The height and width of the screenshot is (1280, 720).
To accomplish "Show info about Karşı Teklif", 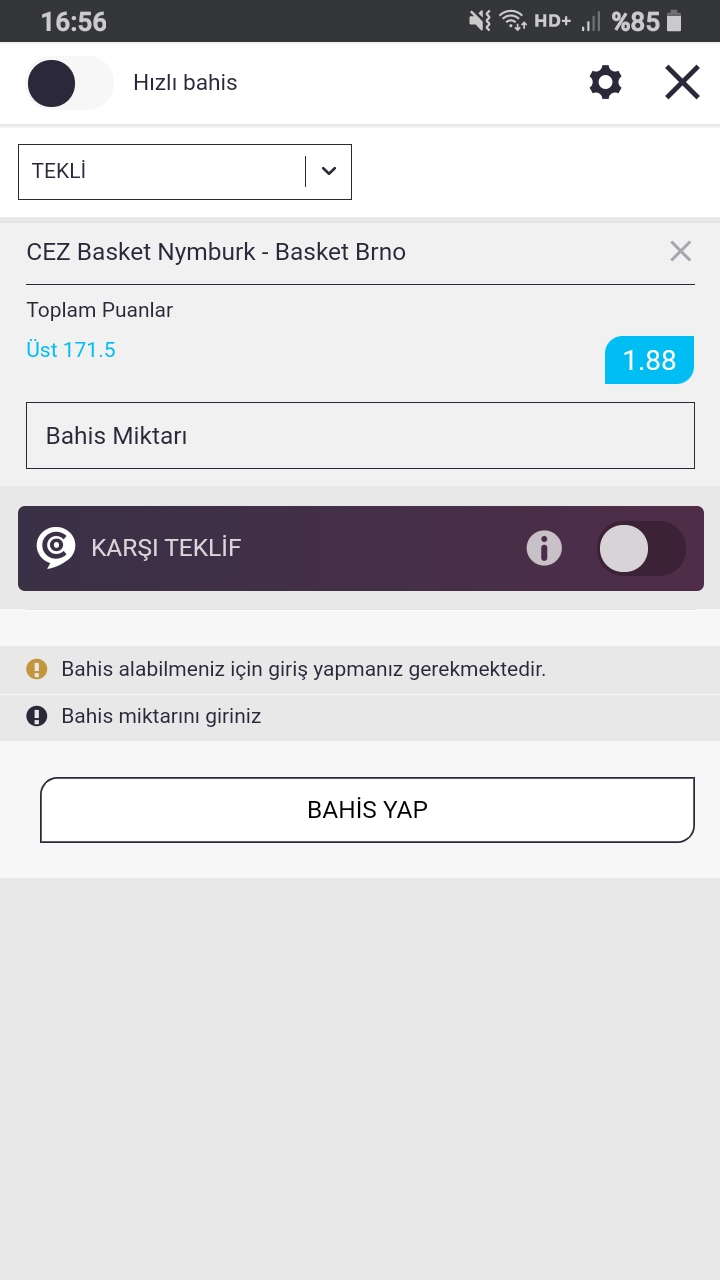I will click(544, 548).
